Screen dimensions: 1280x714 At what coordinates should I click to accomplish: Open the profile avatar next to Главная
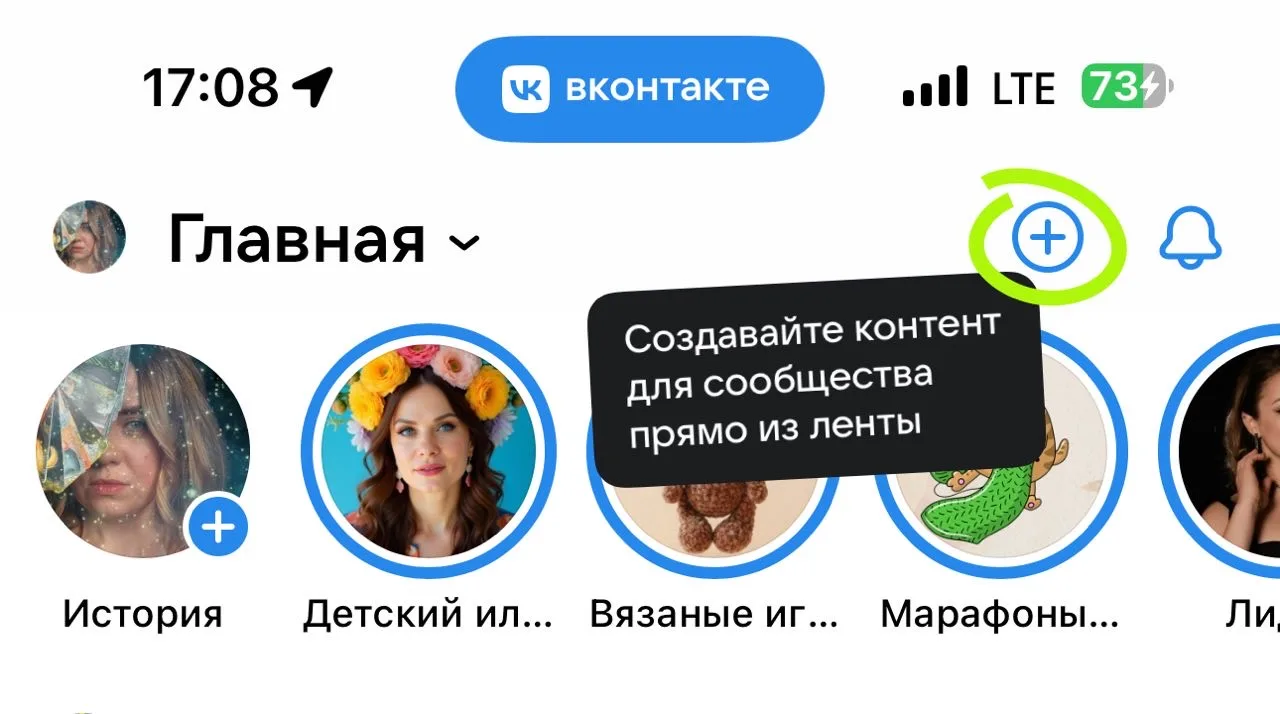[x=89, y=237]
